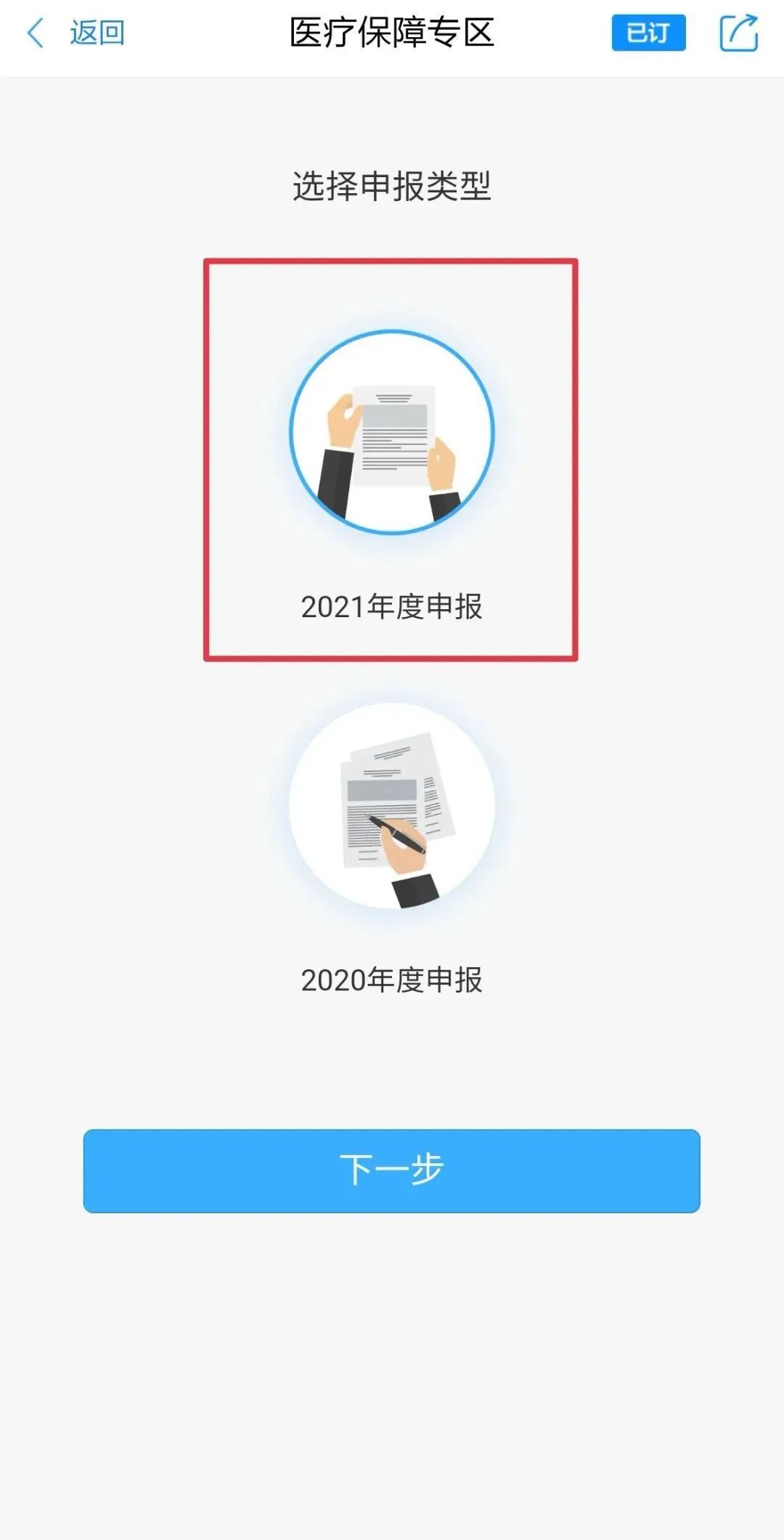Tap the 已订 subscribed button
The height and width of the screenshot is (1540, 784).
click(x=648, y=33)
